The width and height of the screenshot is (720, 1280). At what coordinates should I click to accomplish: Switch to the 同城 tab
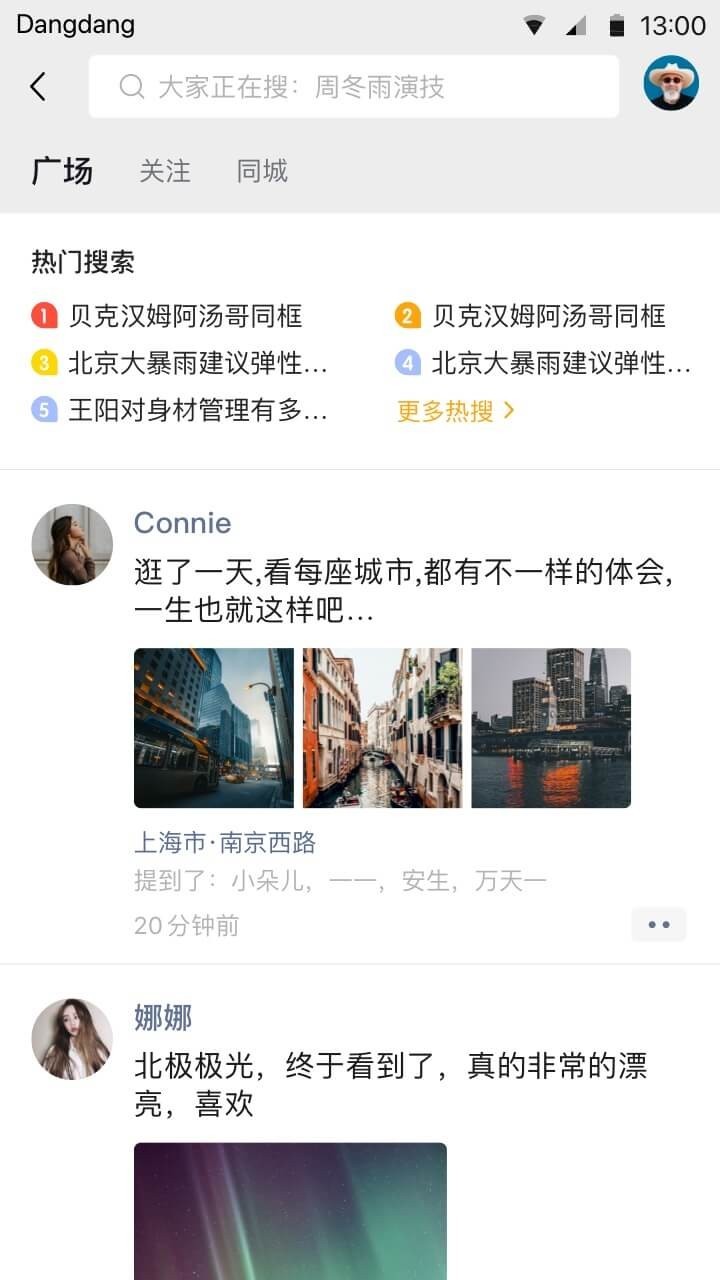pos(262,171)
